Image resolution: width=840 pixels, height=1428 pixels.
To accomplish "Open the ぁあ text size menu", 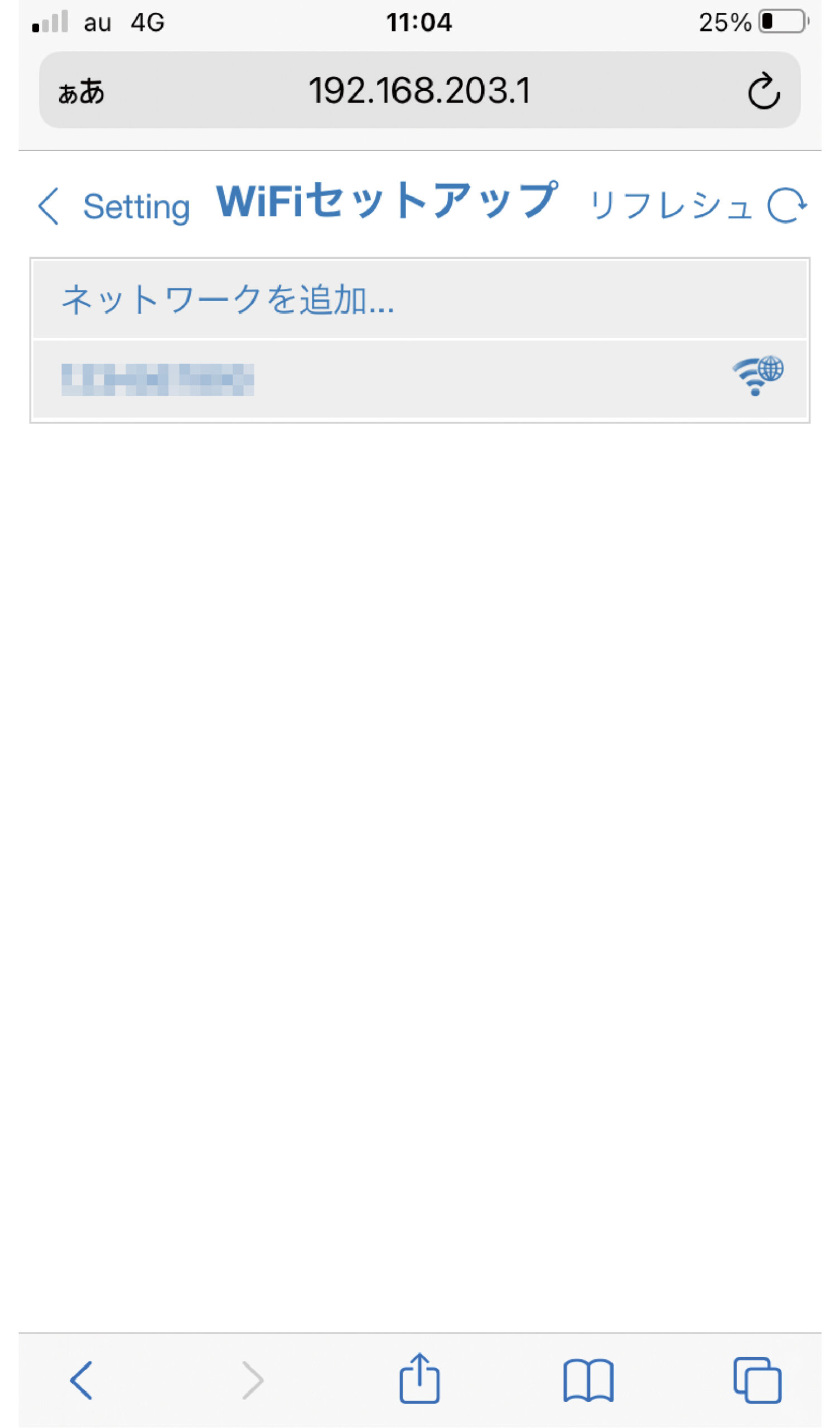I will (x=81, y=91).
